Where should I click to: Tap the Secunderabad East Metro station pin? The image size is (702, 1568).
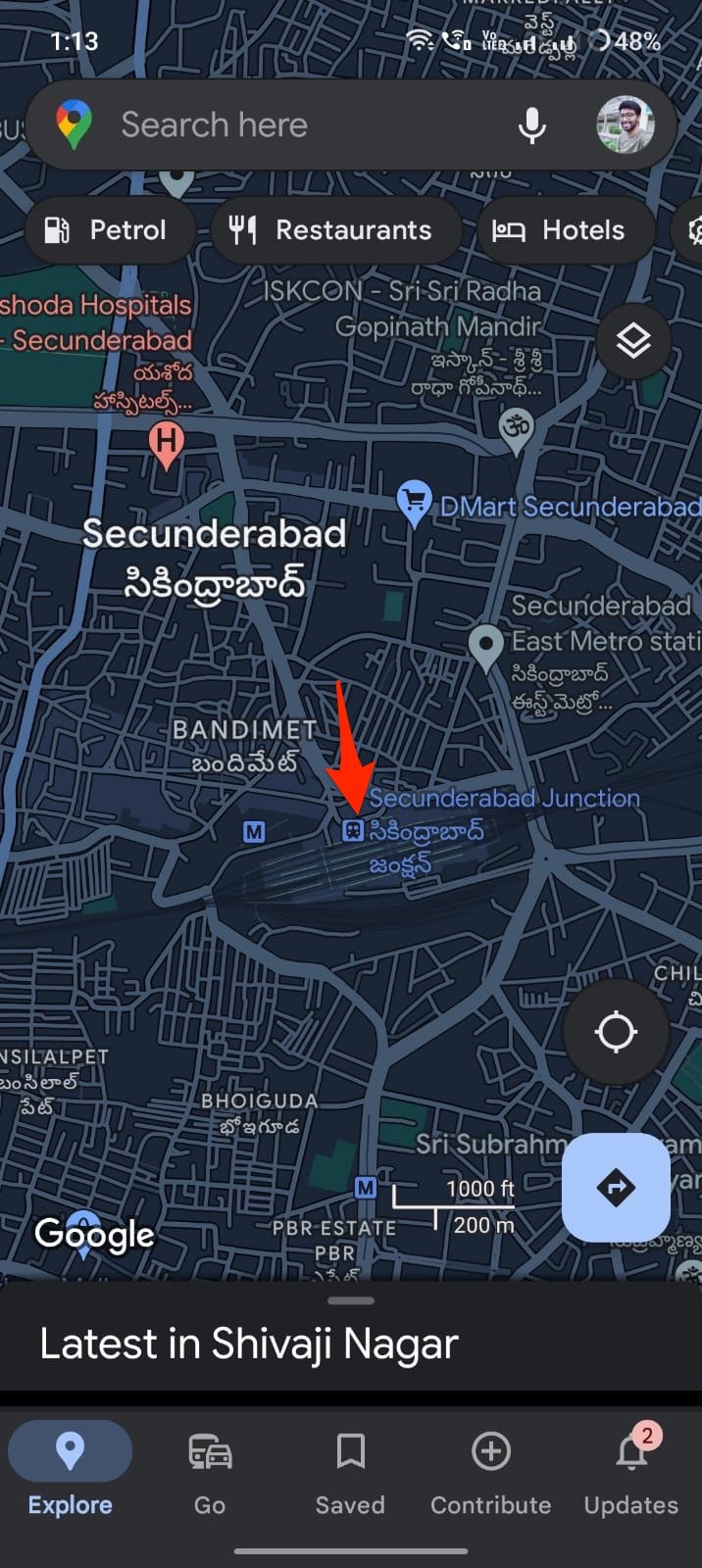click(x=486, y=646)
